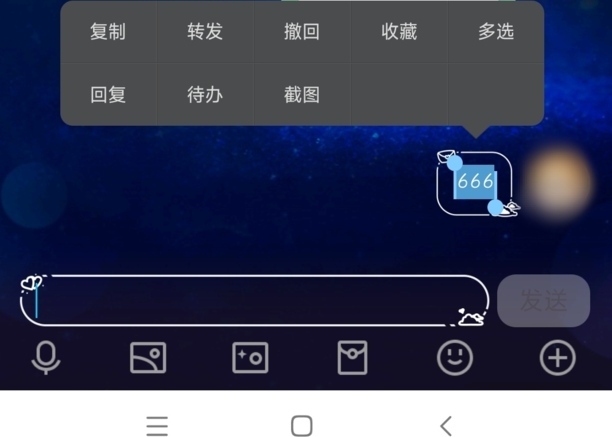Tap the 666 message bubble
Image resolution: width=612 pixels, height=437 pixels.
point(475,183)
